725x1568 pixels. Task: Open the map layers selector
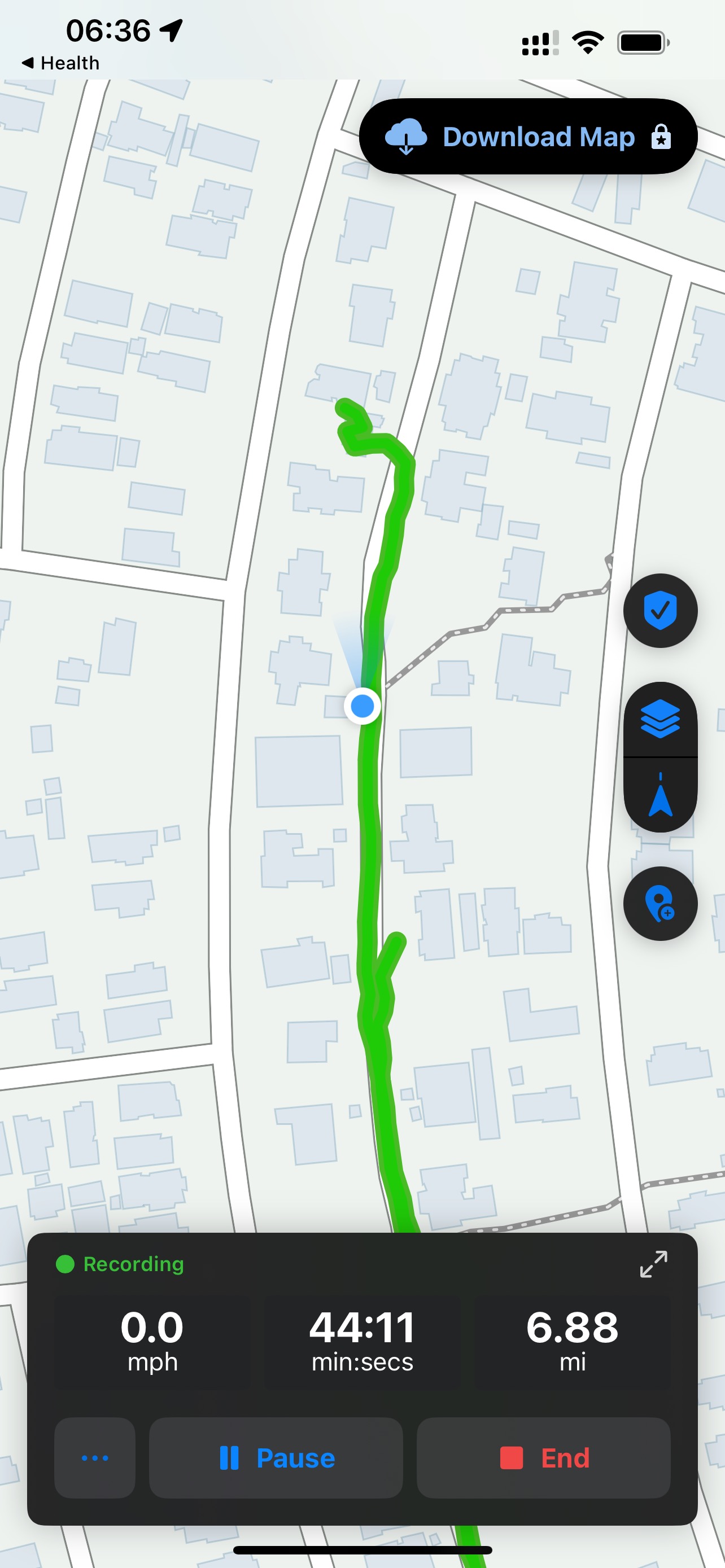[660, 720]
